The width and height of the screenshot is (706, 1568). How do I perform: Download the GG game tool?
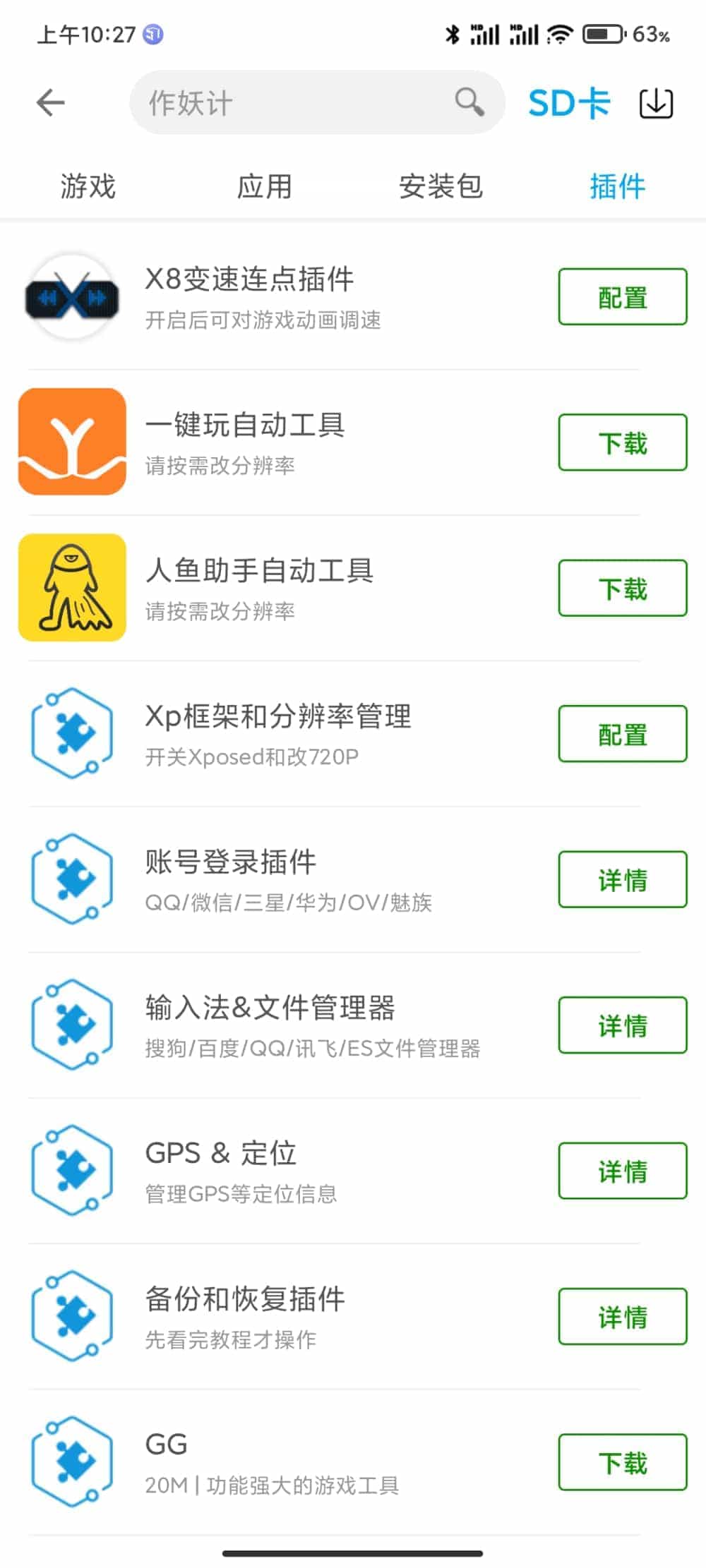coord(622,1463)
